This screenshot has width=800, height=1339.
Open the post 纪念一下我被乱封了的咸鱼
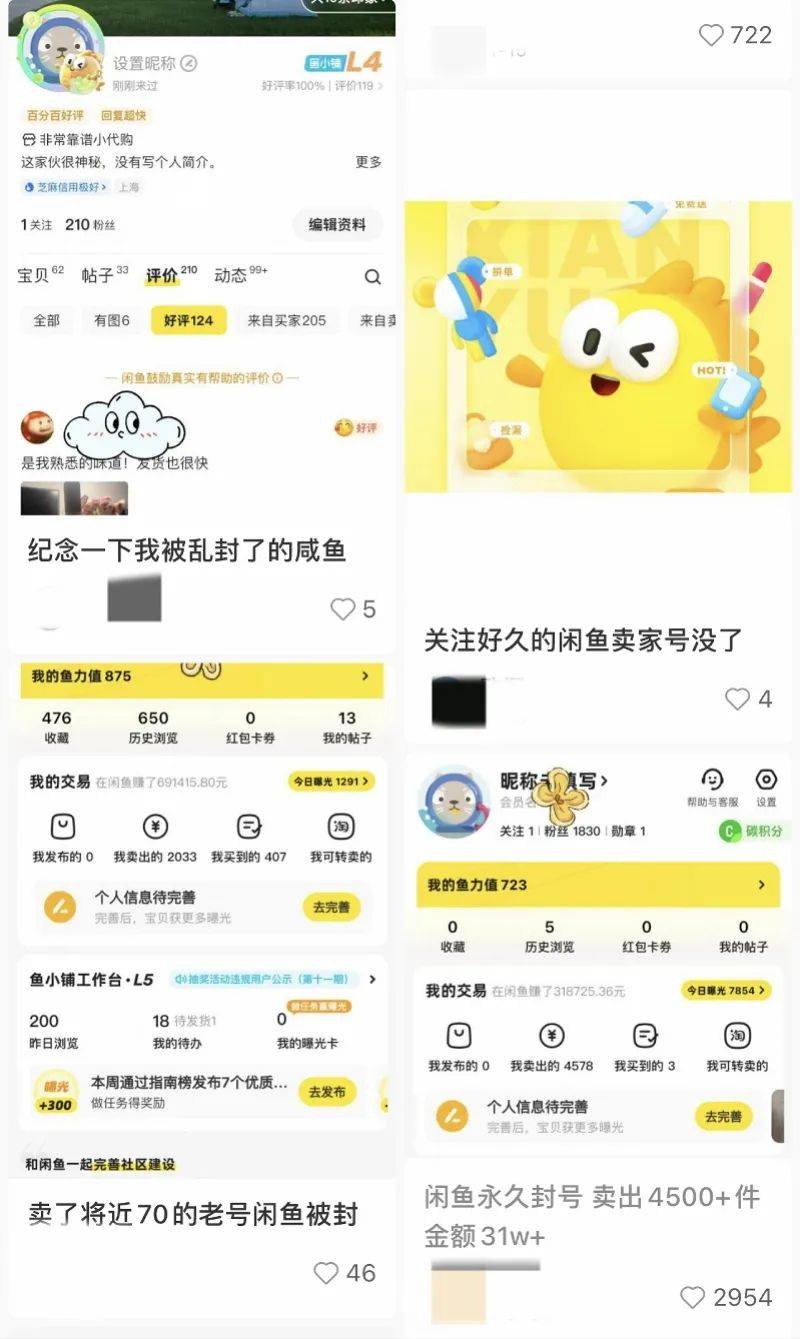click(187, 551)
